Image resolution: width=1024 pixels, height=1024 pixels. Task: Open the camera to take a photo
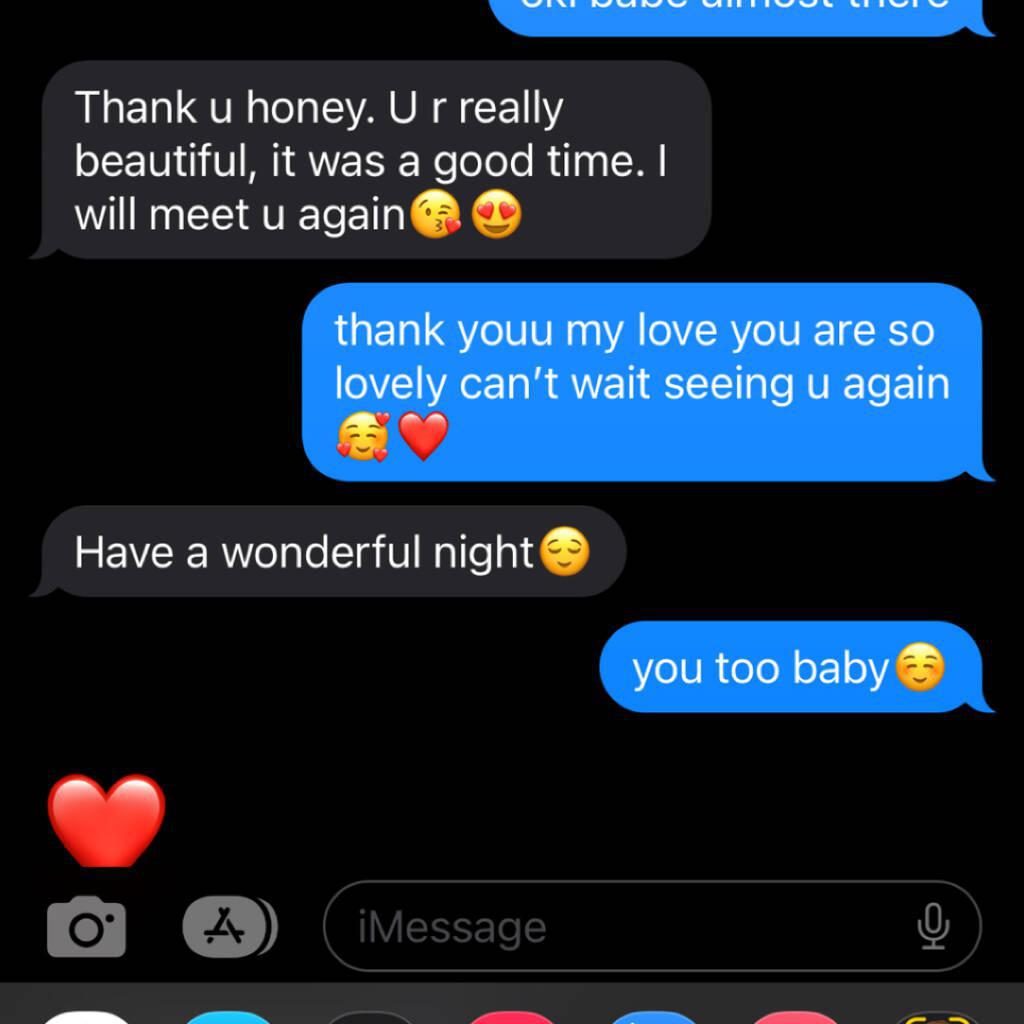click(x=87, y=927)
